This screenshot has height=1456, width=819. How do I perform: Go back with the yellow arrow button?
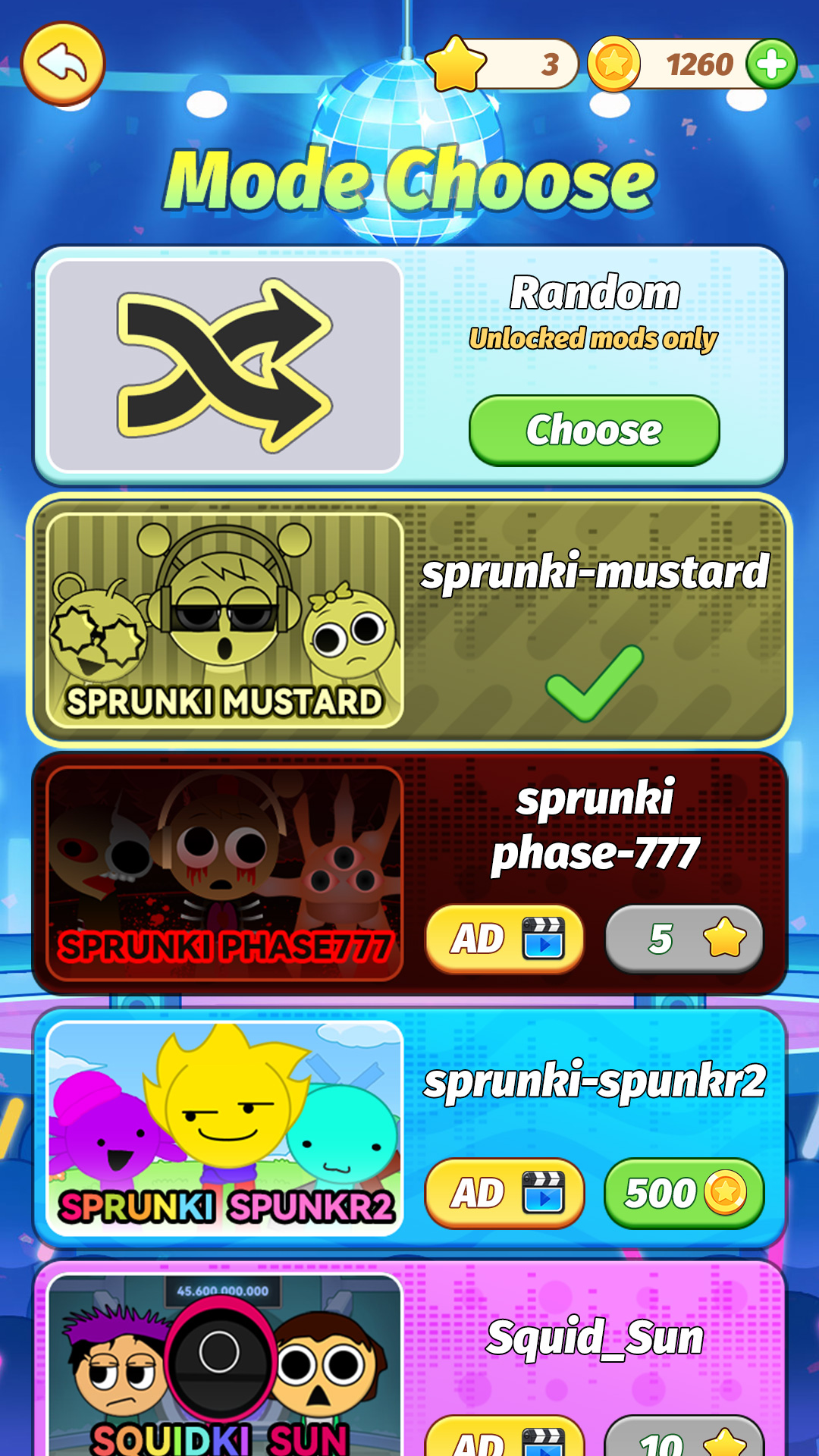[63, 64]
